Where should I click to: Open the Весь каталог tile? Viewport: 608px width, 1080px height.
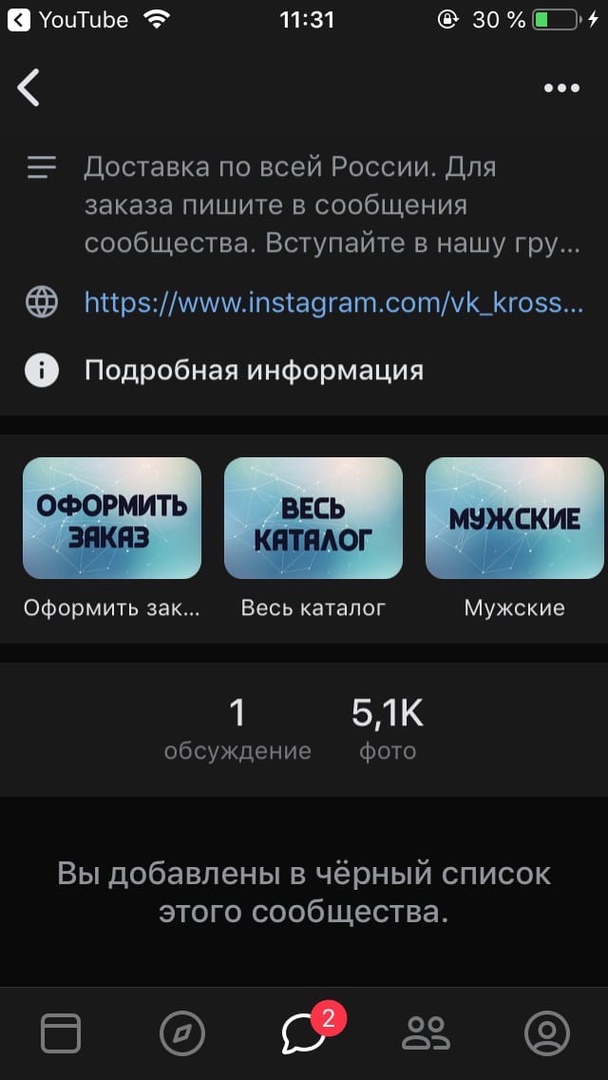[313, 519]
